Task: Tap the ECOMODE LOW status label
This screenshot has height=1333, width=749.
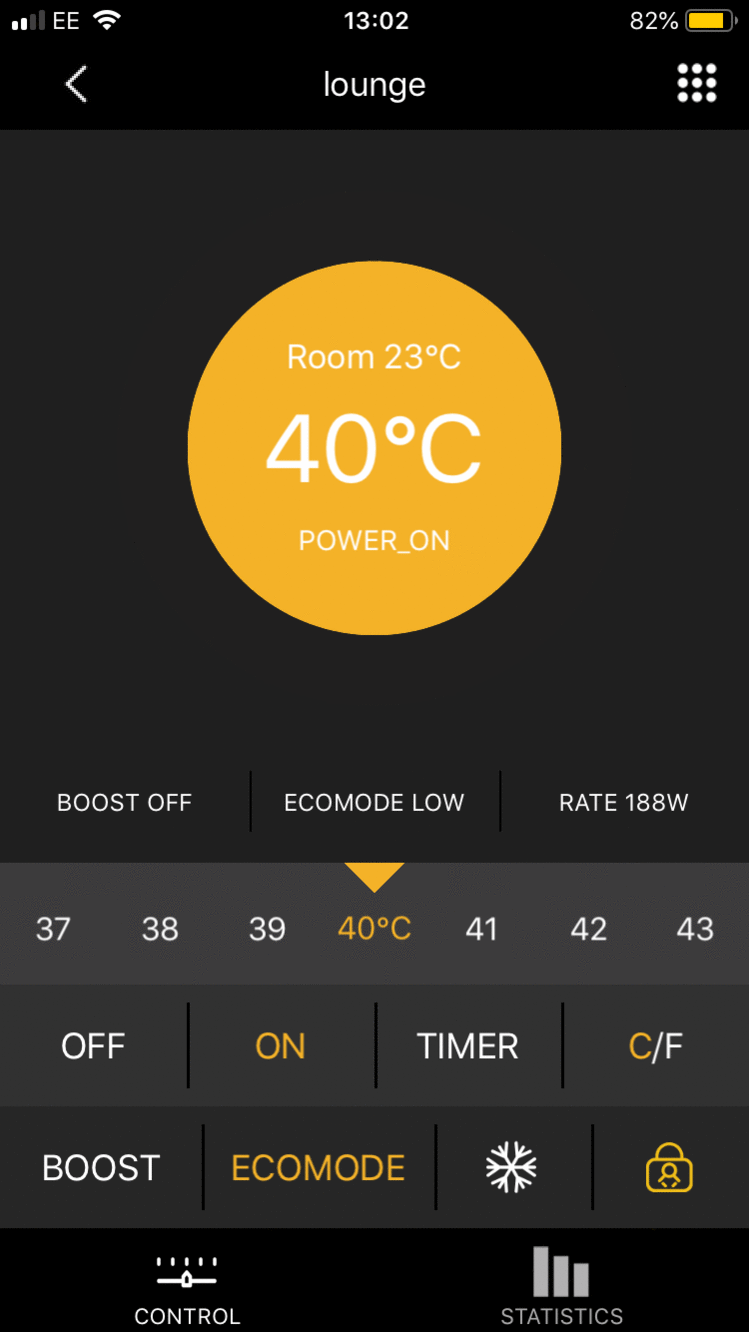Action: click(374, 801)
